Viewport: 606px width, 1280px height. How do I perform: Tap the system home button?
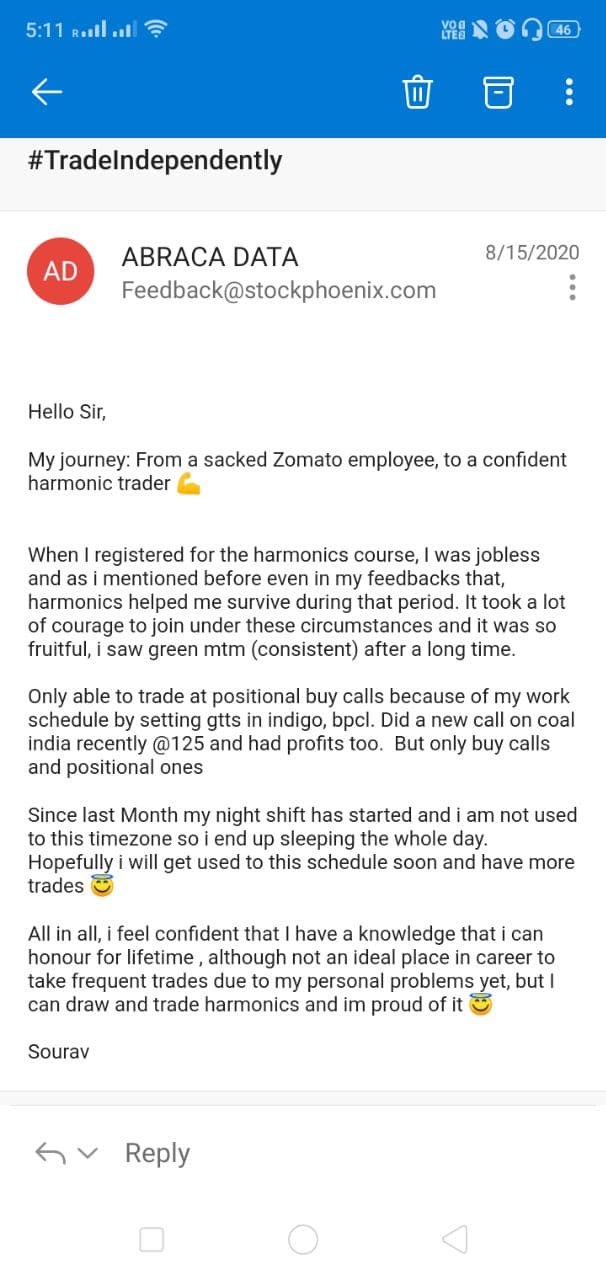point(303,1240)
